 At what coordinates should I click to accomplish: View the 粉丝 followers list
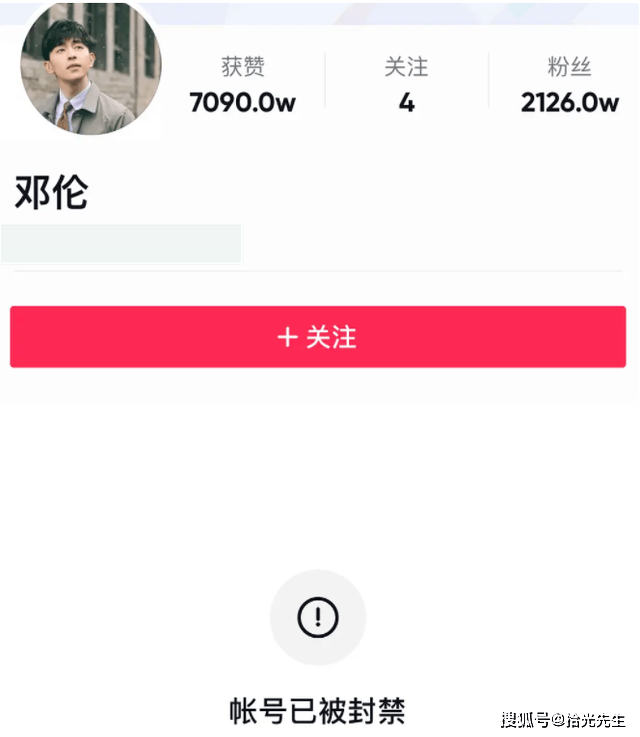[569, 85]
